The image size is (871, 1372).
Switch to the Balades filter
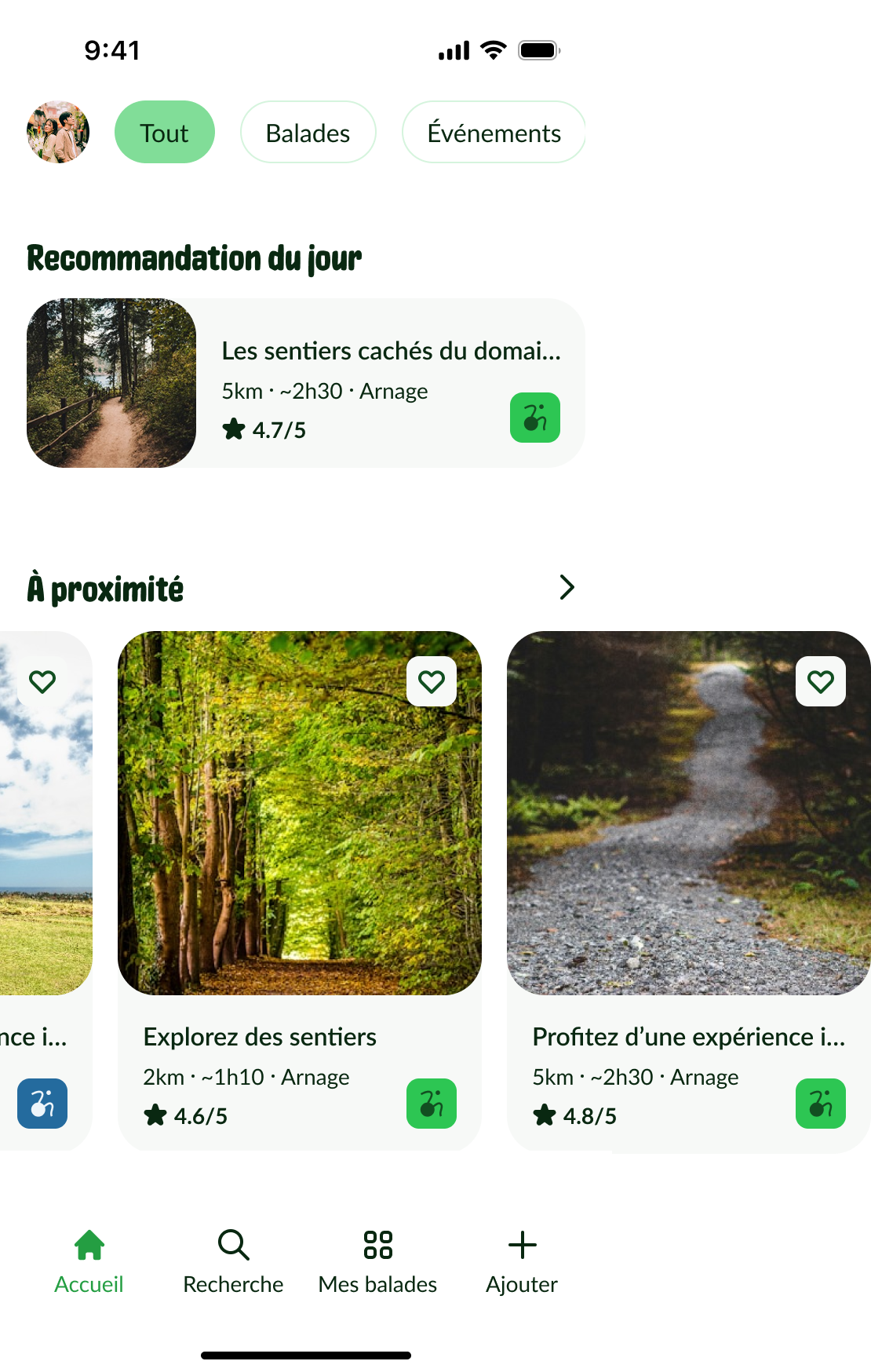308,132
